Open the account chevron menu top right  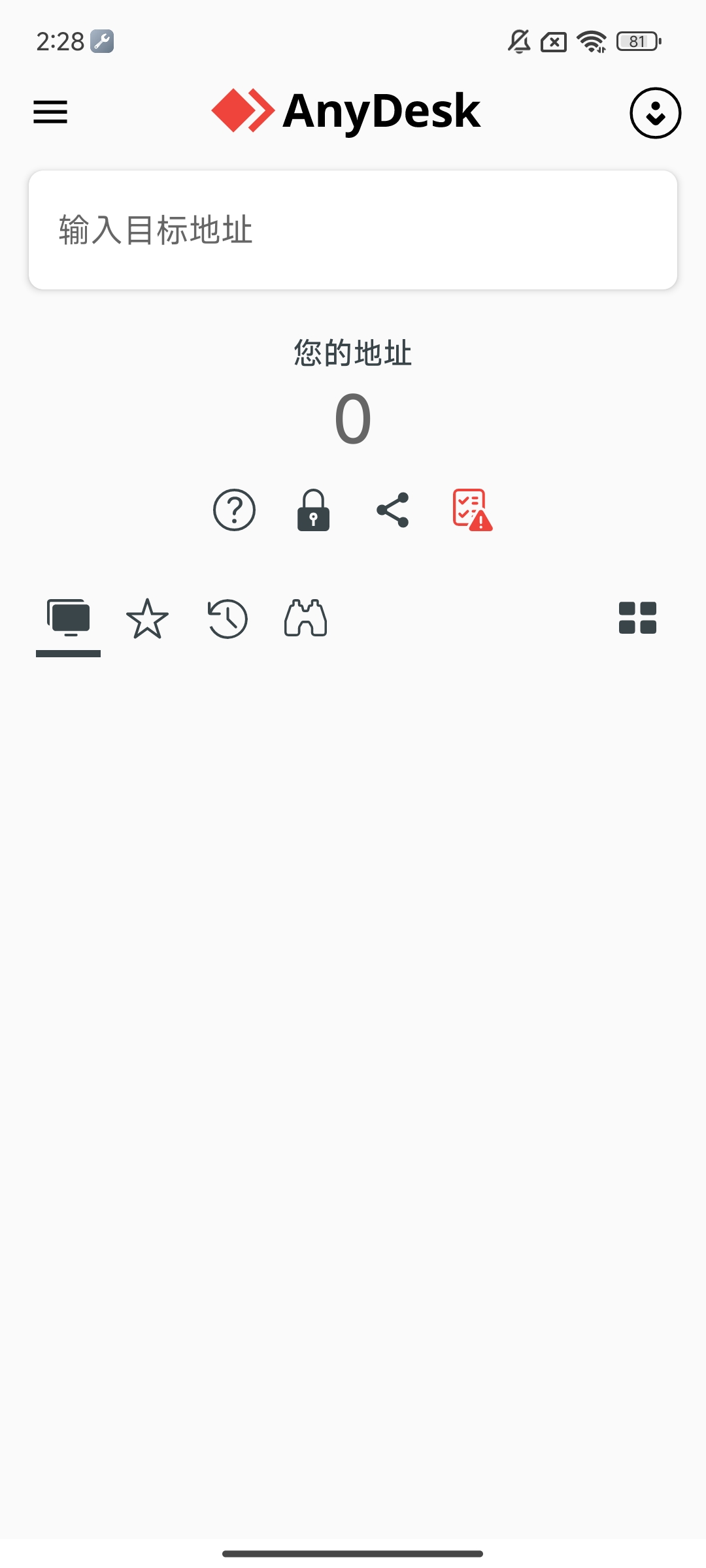(656, 113)
